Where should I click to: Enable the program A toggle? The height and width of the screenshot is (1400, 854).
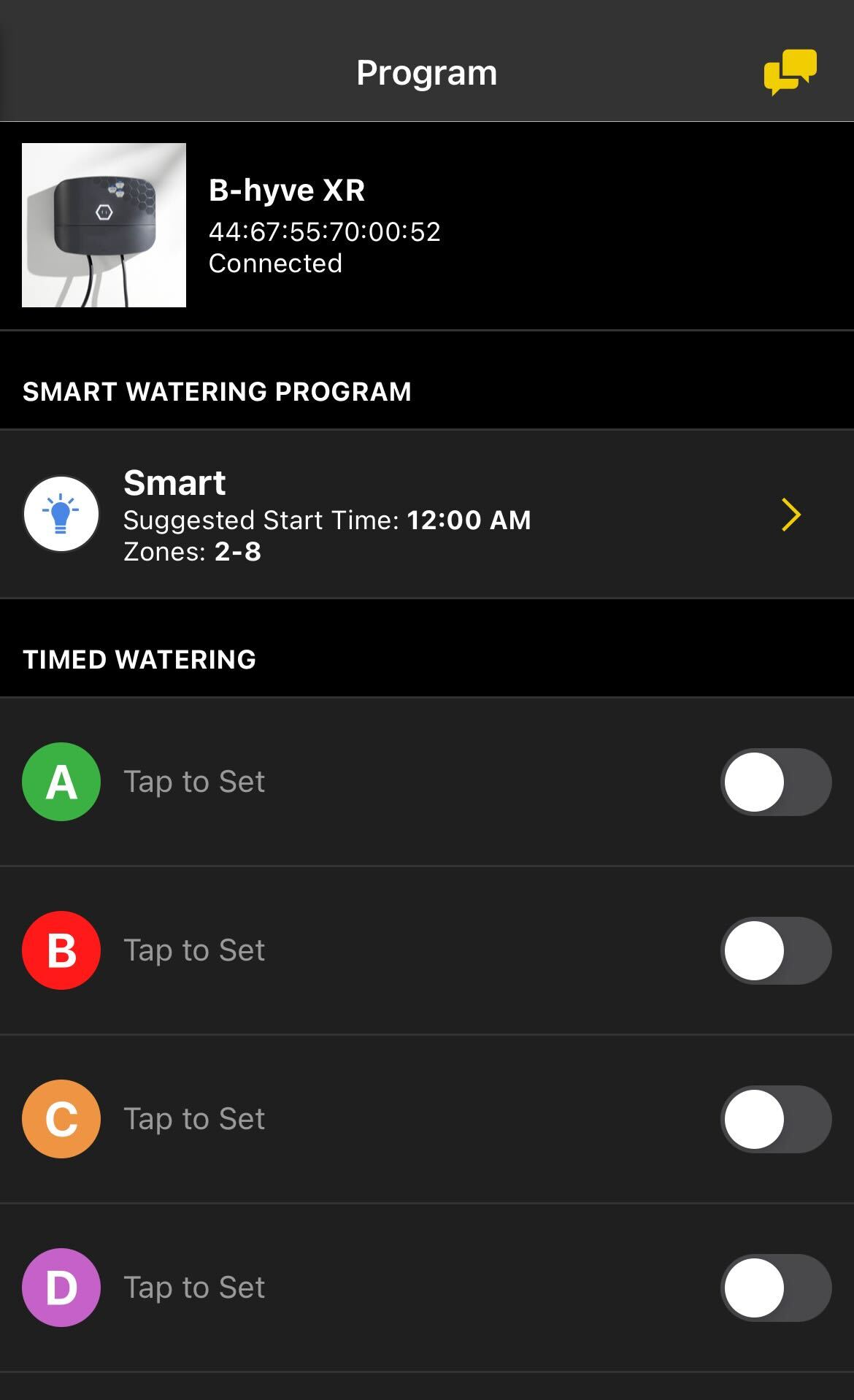coord(776,782)
